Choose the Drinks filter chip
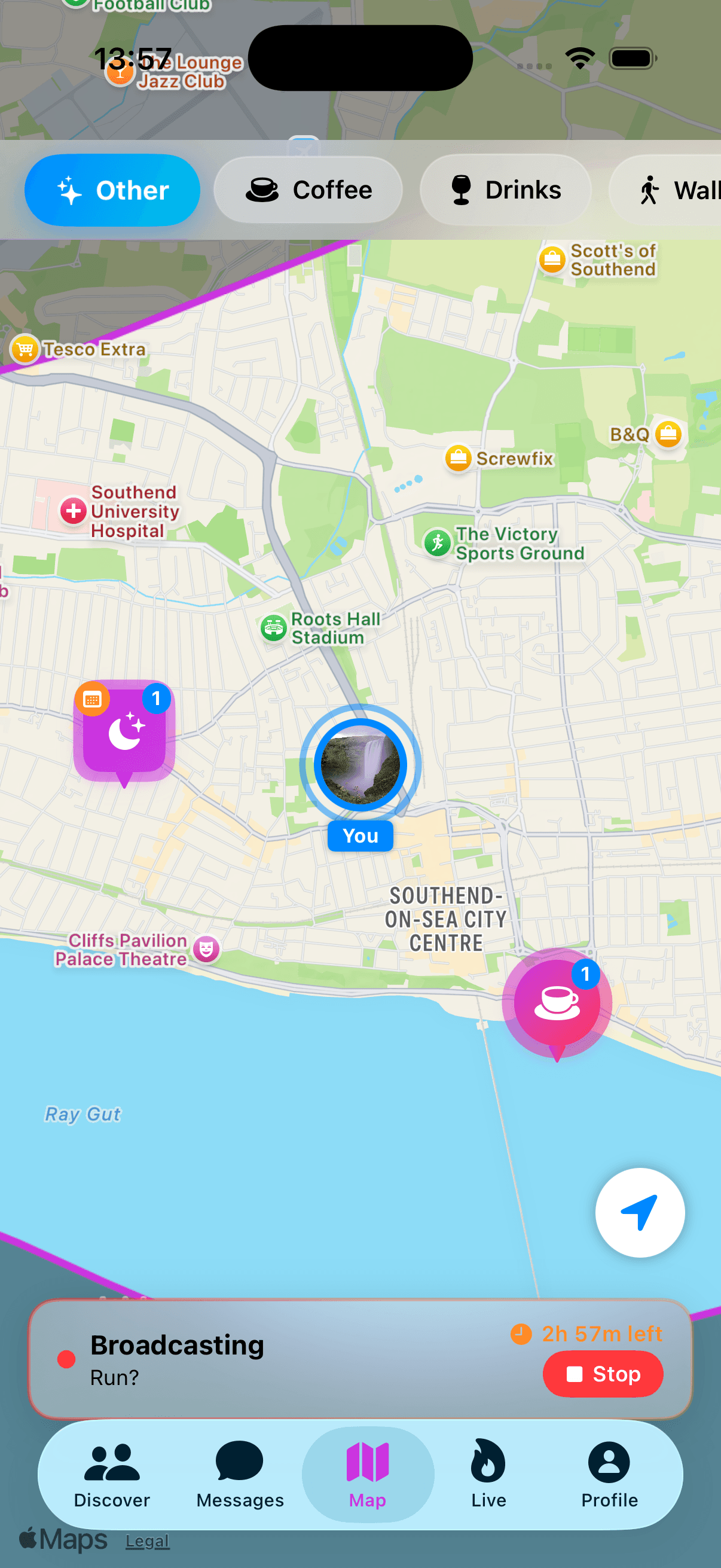Image resolution: width=721 pixels, height=1568 pixels. coord(505,190)
